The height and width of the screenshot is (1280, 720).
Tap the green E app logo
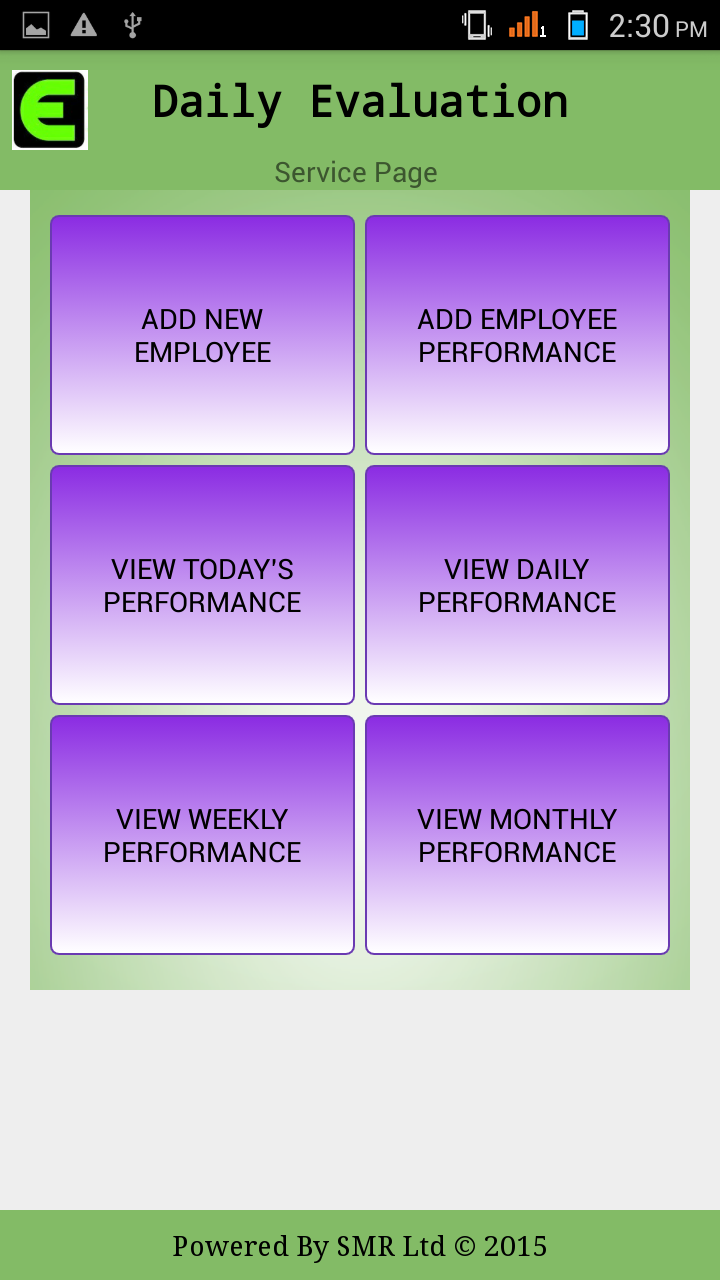[x=49, y=111]
